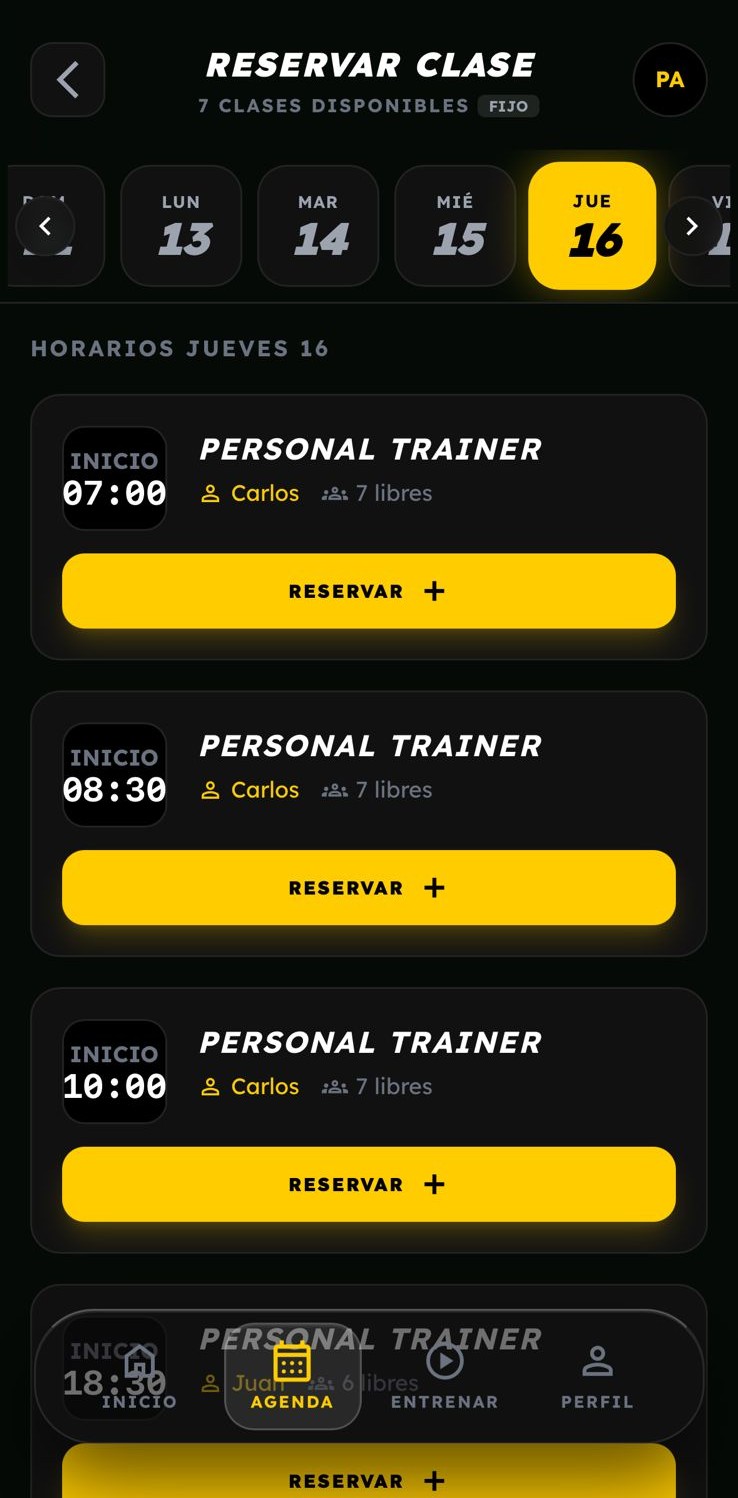Open the PA profile avatar

pos(670,80)
